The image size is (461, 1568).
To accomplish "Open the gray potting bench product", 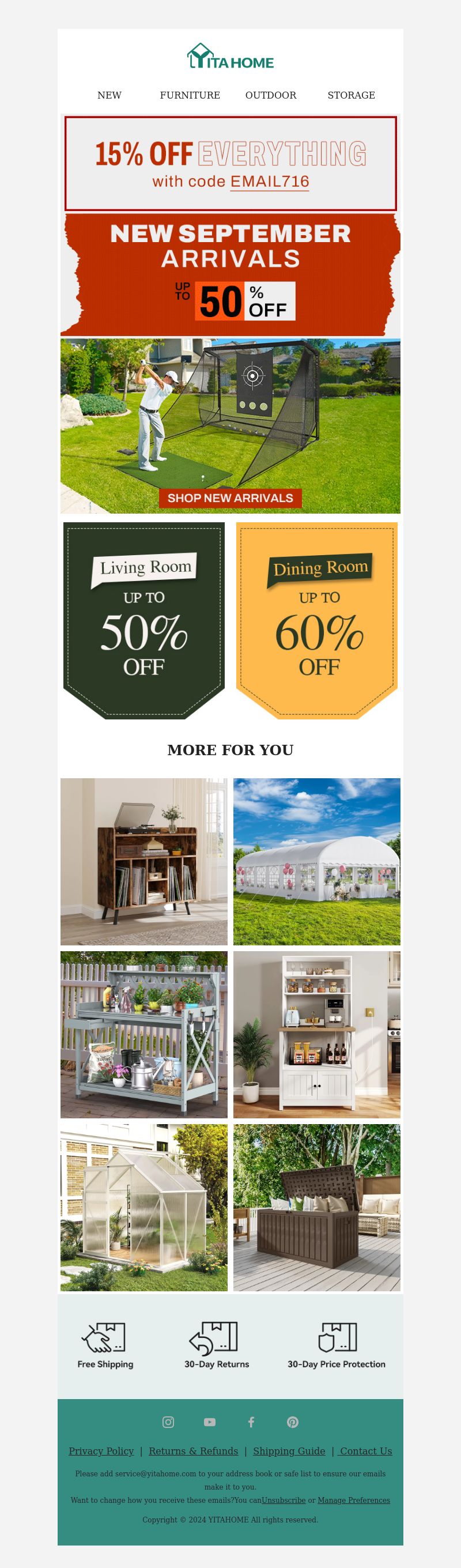I will (x=144, y=1035).
